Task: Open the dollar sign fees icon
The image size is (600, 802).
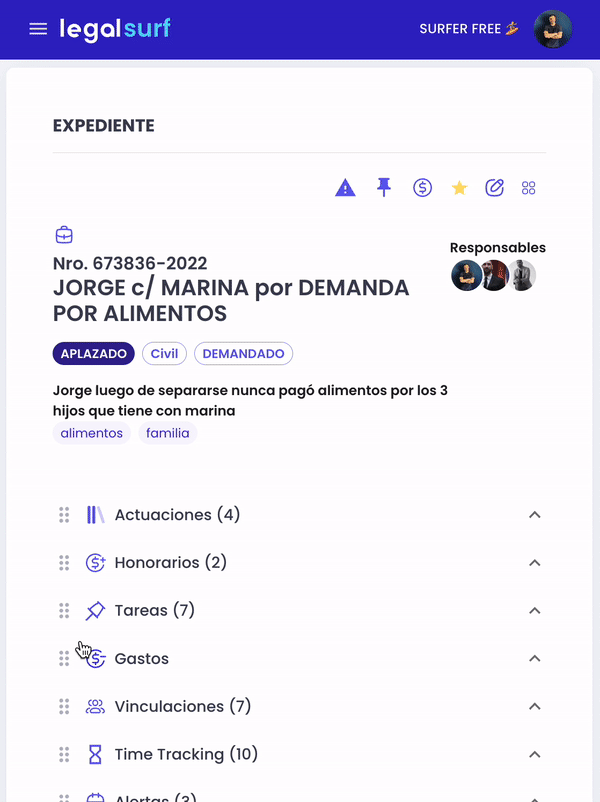Action: 422,188
